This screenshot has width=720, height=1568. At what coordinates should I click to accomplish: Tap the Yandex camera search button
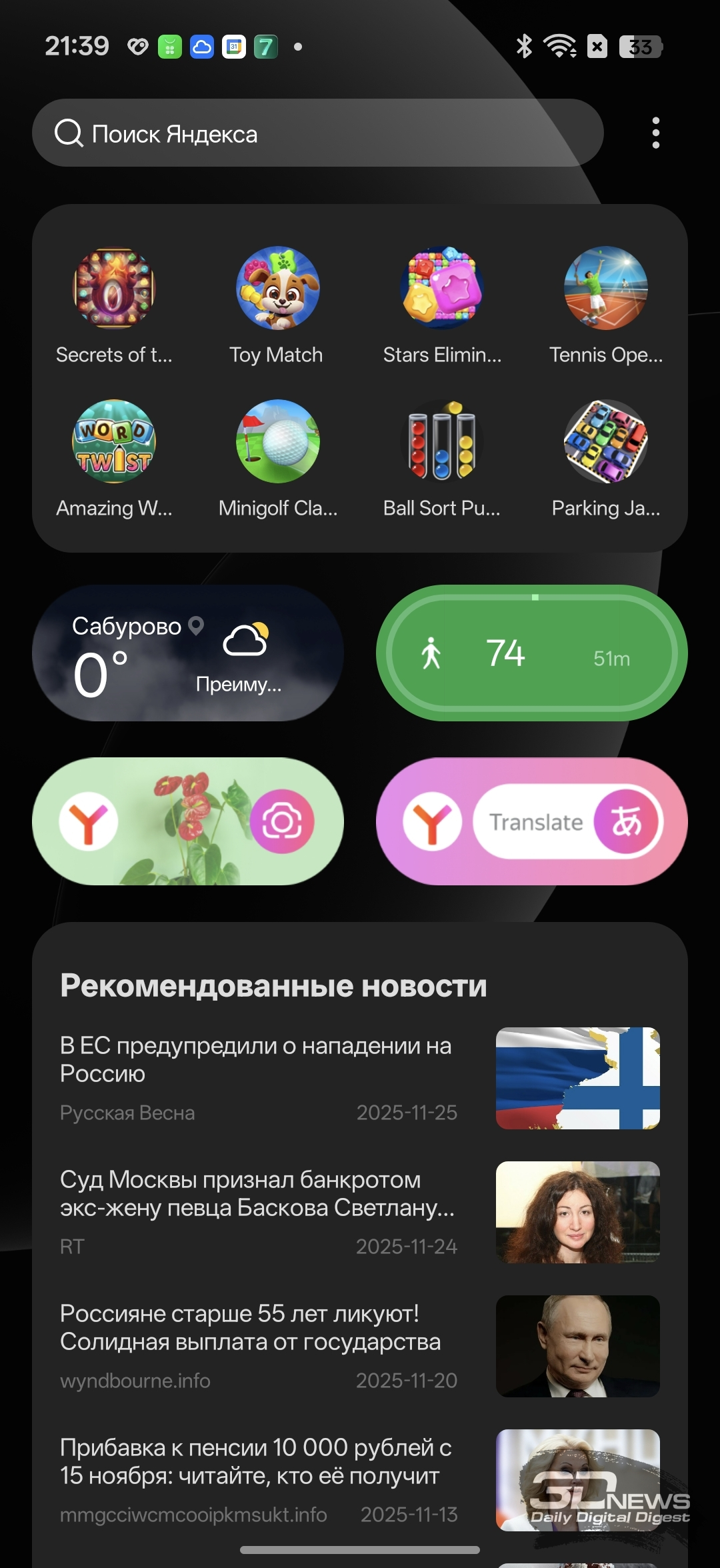click(x=281, y=821)
